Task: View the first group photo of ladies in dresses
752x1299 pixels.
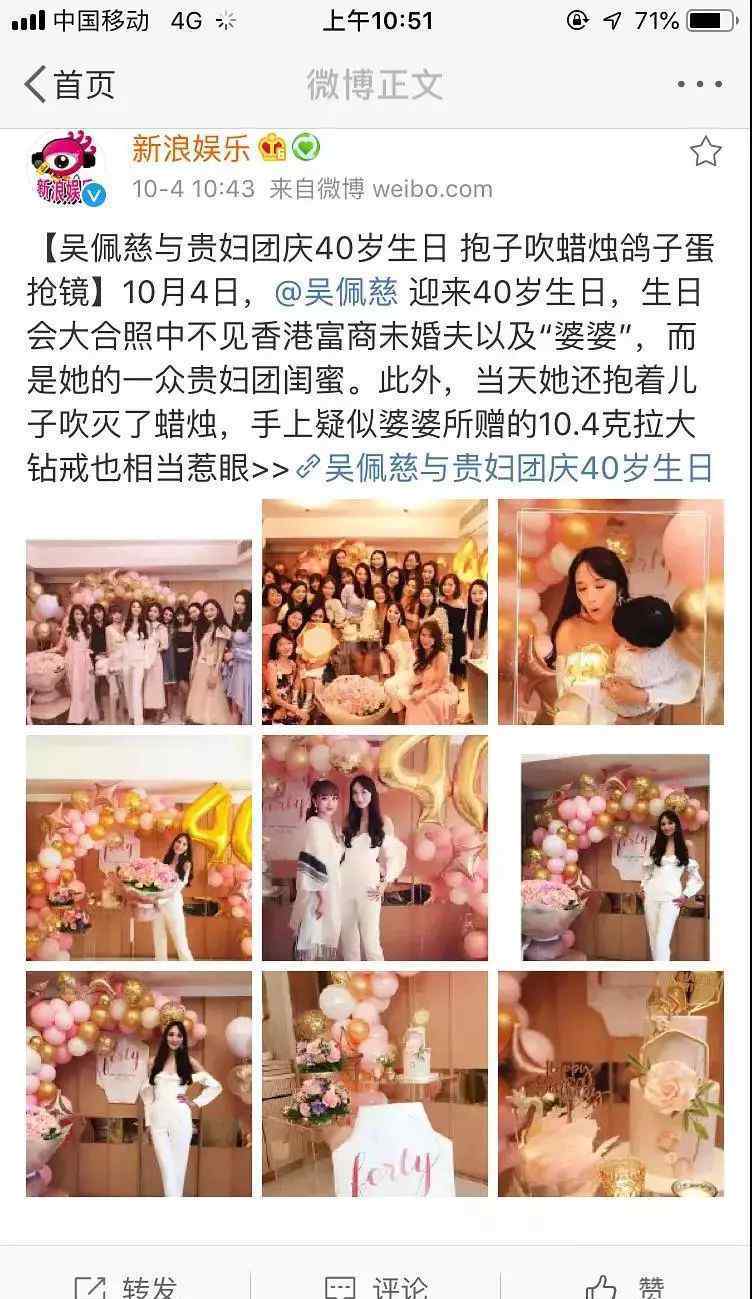Action: pyautogui.click(x=139, y=632)
